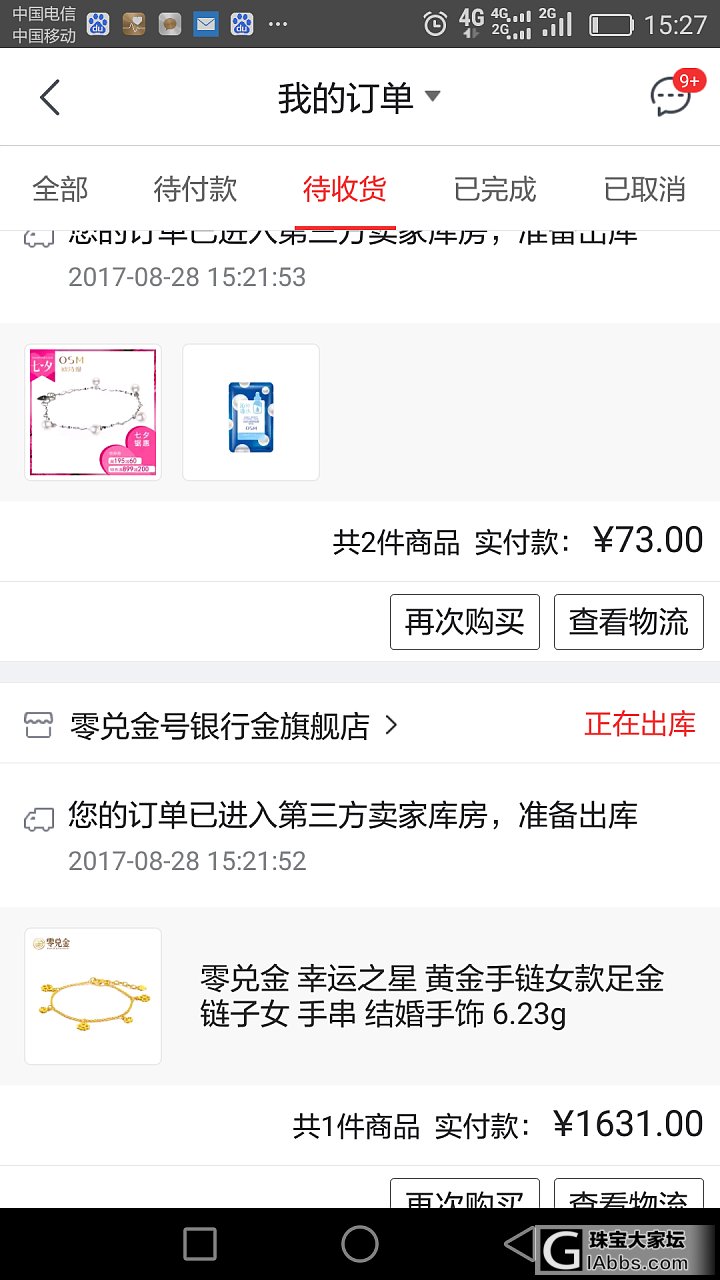Tap 查看物流 for the ¥73.00 order

click(x=629, y=622)
